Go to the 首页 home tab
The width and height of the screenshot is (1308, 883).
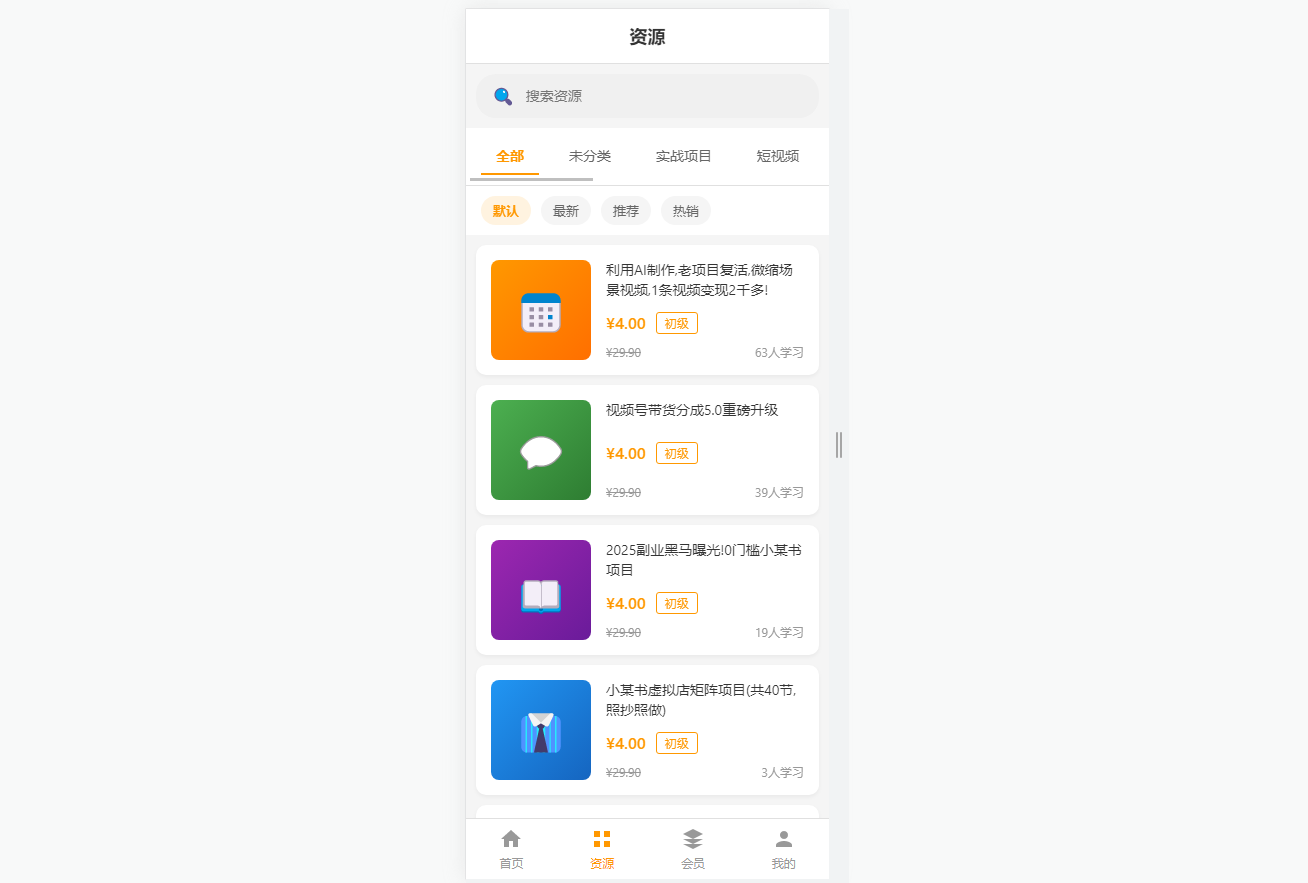(511, 849)
